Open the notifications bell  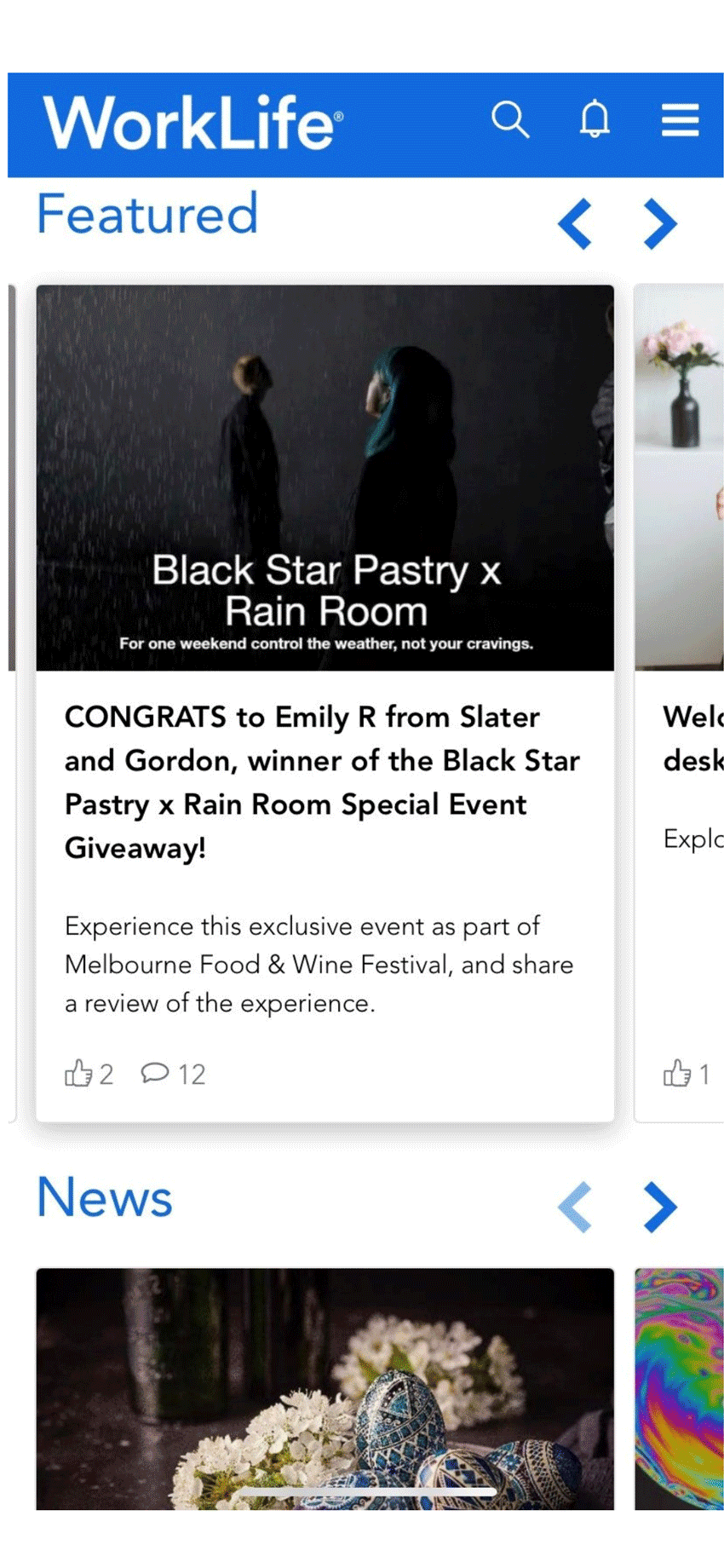(595, 118)
